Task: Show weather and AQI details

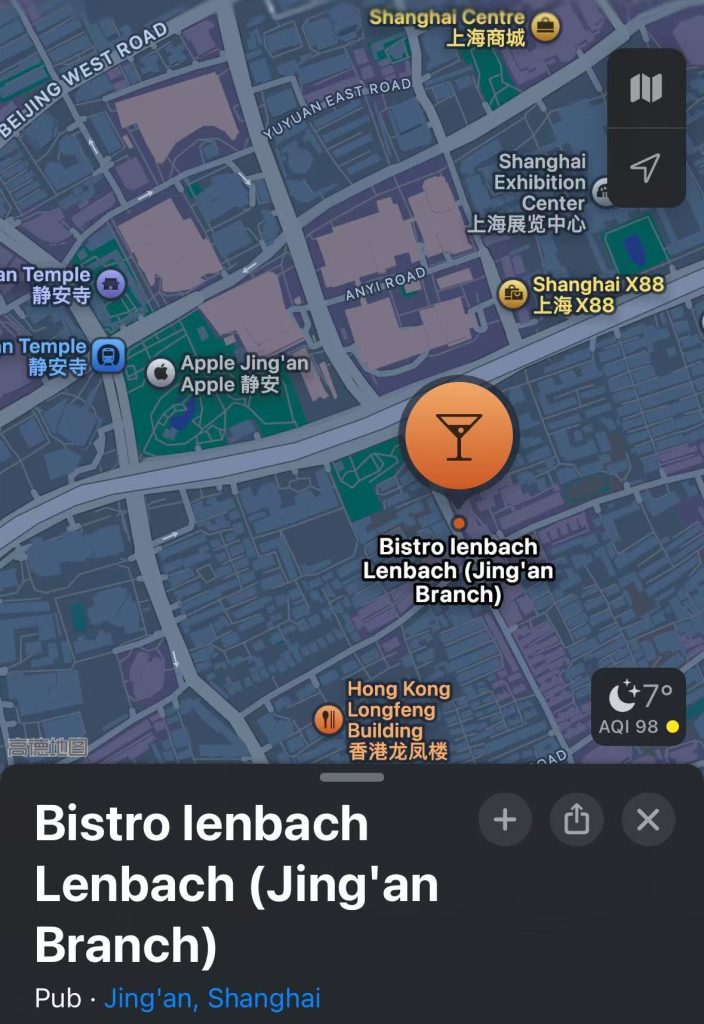Action: click(638, 707)
